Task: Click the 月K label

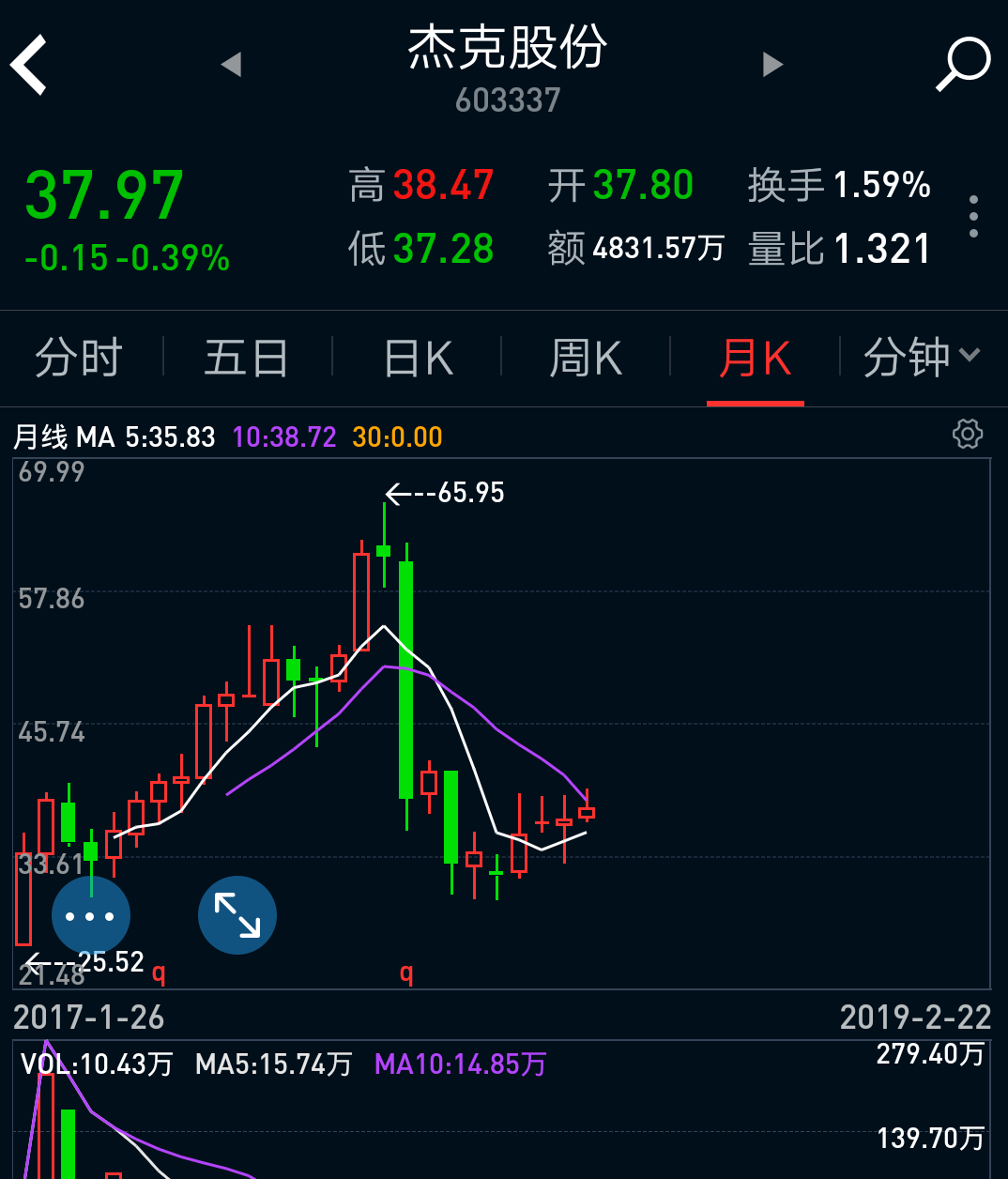Action: coord(756,358)
